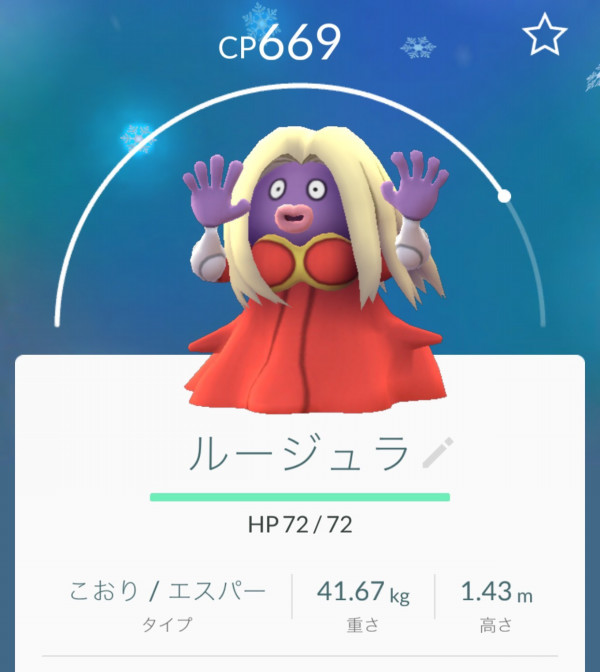Screen dimensions: 600x672
Task: Edit the ルージュラ nickname with the pencil
Action: tap(436, 453)
